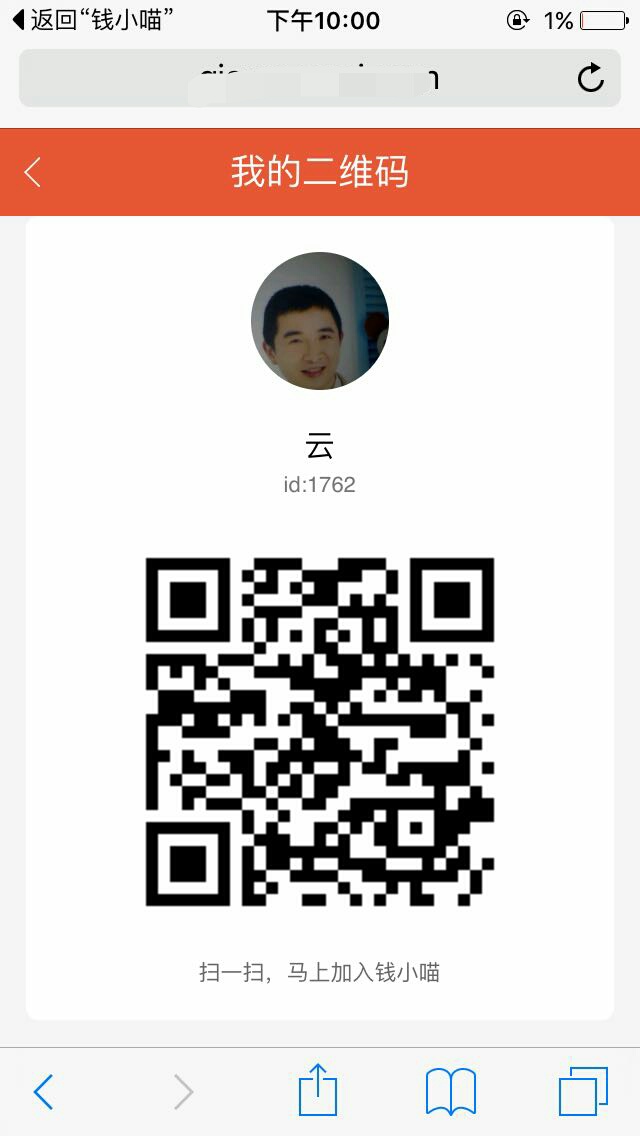Open the Safari share sheet

click(x=318, y=1090)
